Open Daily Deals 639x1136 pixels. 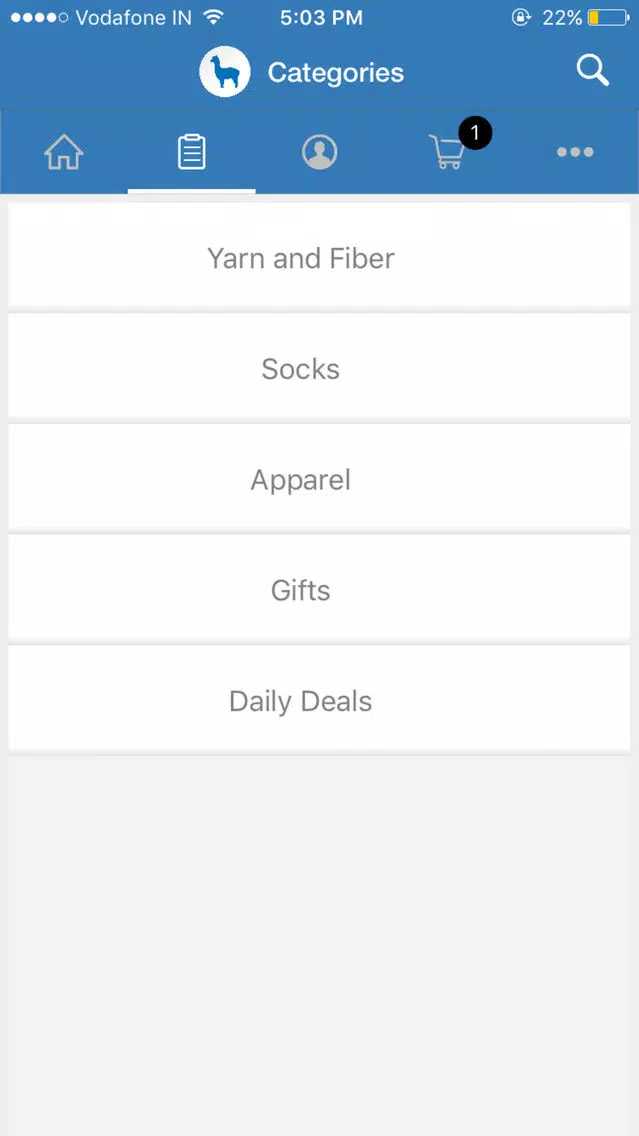pos(319,699)
